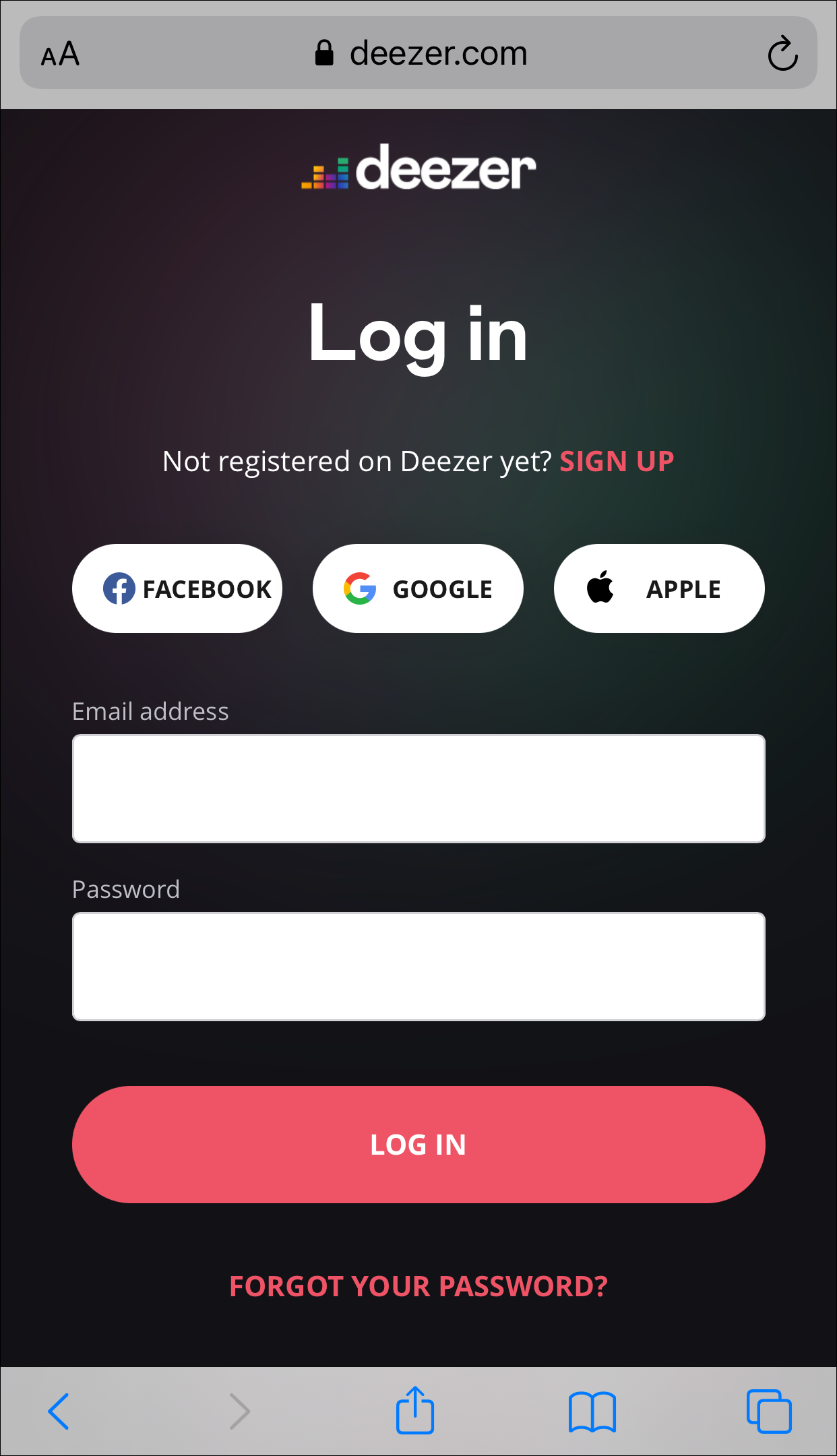Tap the red LOG IN button
837x1456 pixels.
(x=418, y=1145)
